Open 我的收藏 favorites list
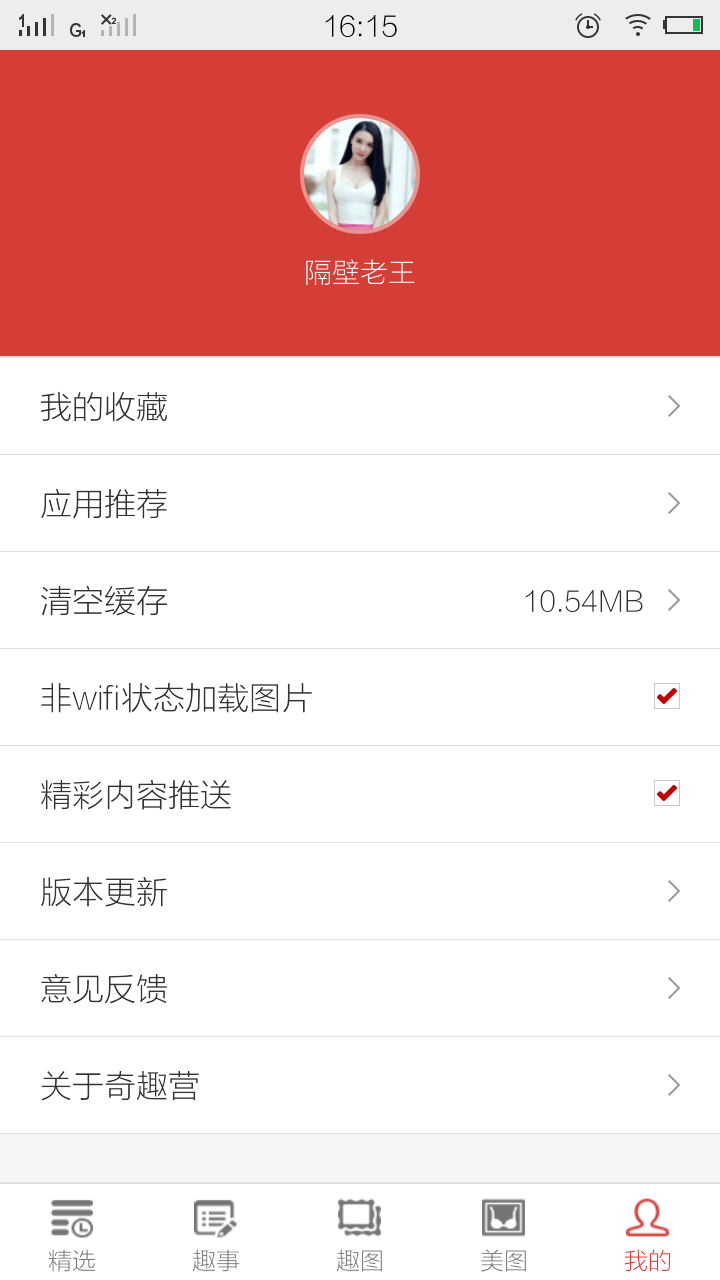720x1280 pixels. [360, 406]
